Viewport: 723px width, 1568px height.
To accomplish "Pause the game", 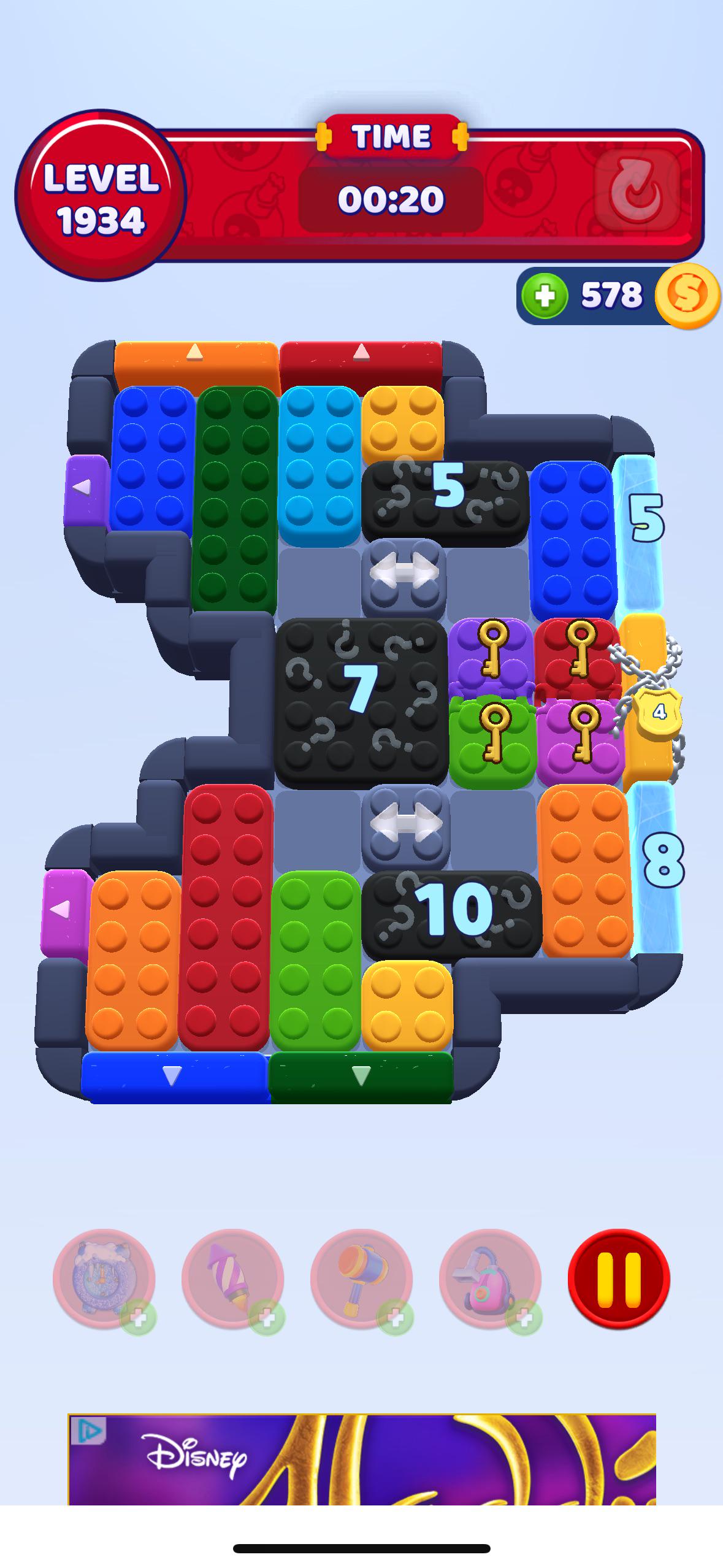I will click(618, 1279).
